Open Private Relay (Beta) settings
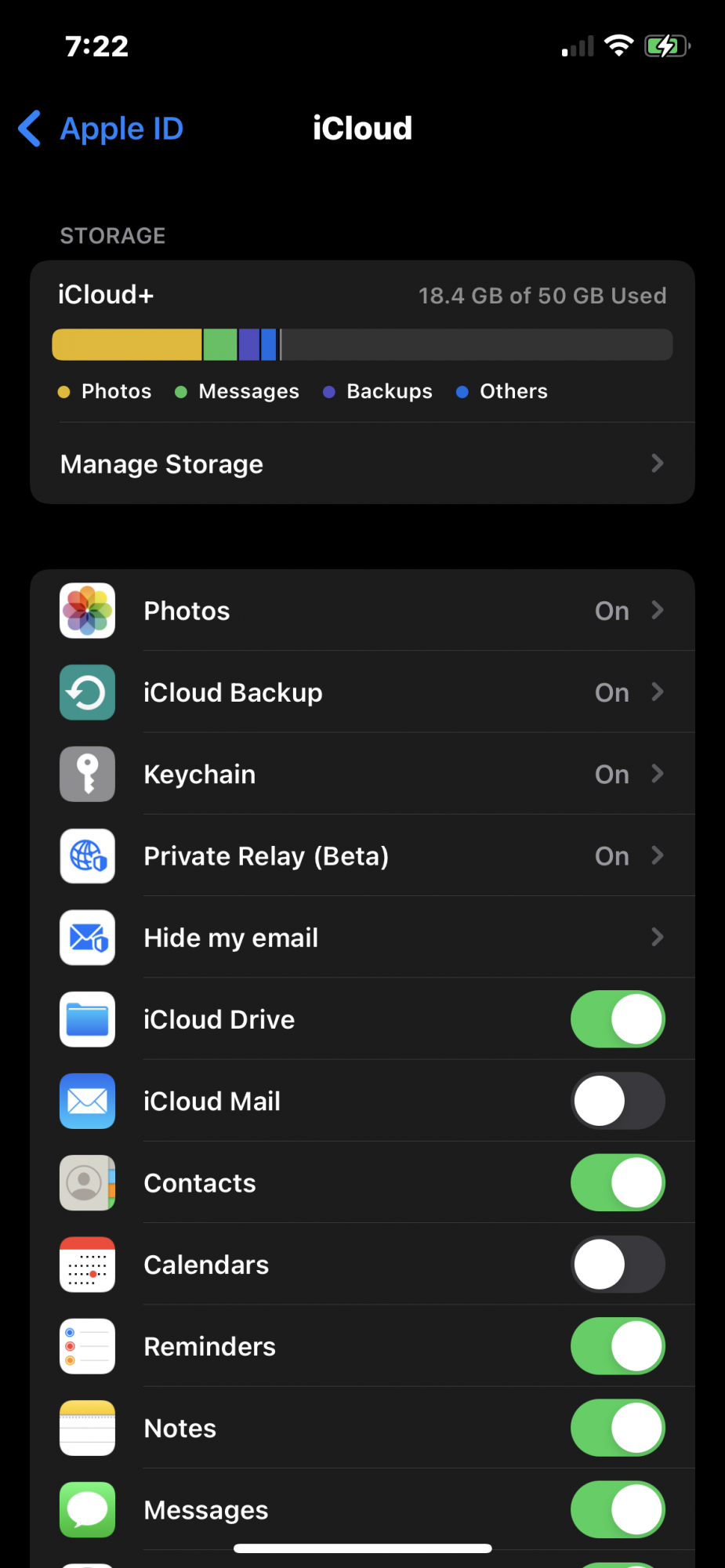This screenshot has height=1568, width=725. [362, 856]
